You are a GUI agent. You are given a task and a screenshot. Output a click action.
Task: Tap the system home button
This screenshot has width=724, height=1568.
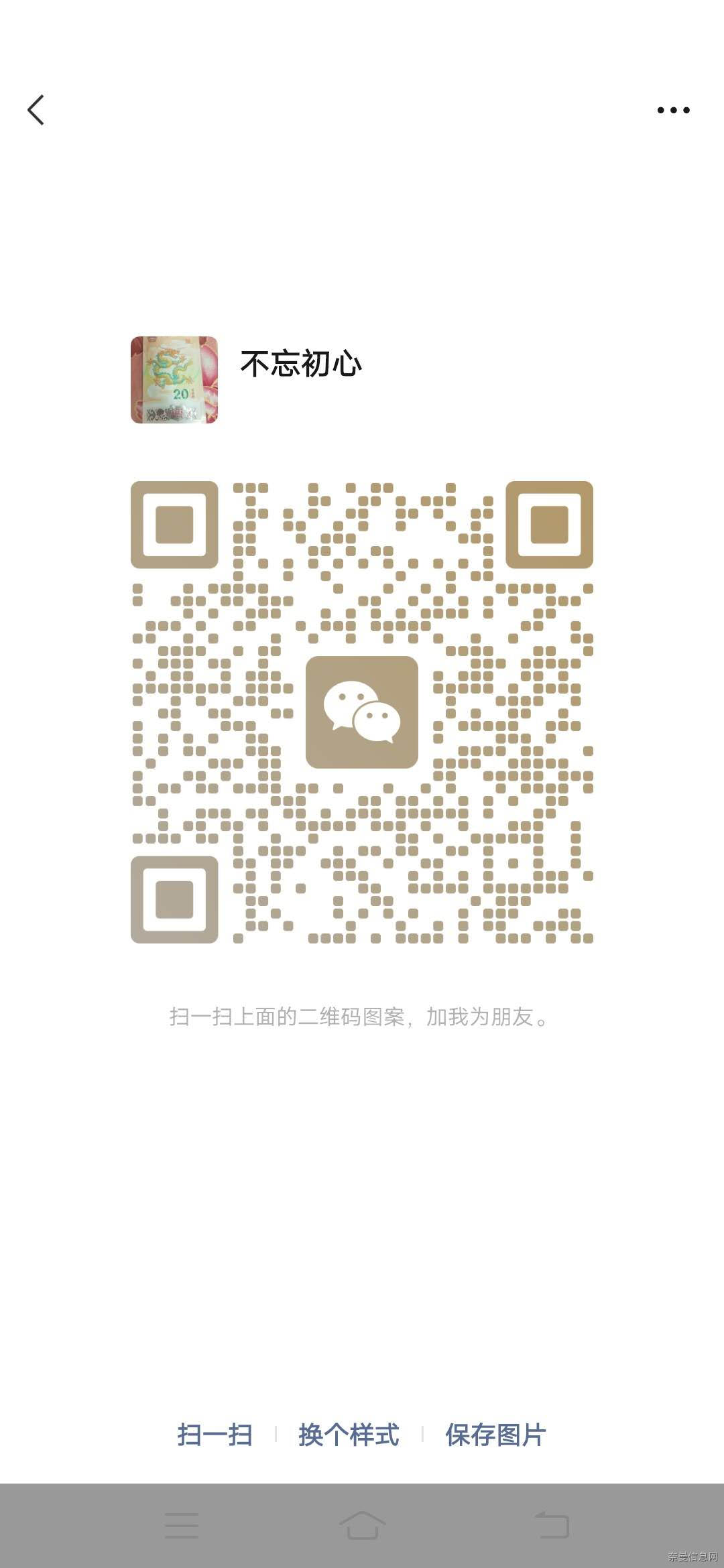362,1525
